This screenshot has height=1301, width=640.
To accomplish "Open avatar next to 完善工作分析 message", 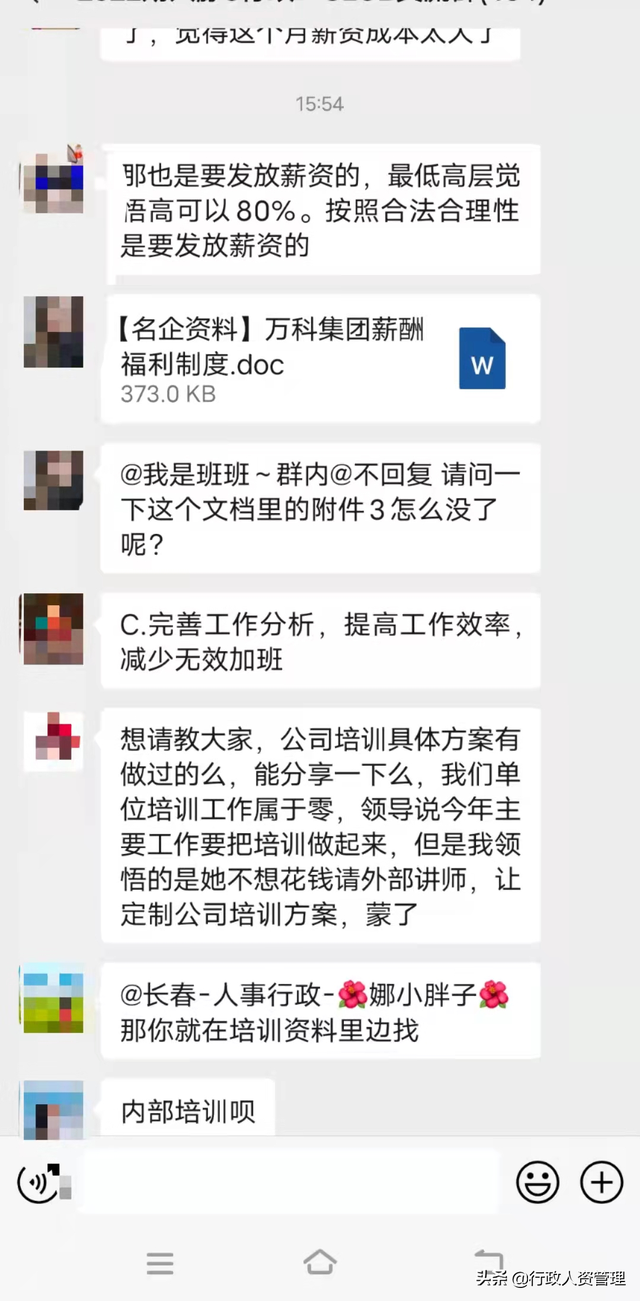I will 53,629.
